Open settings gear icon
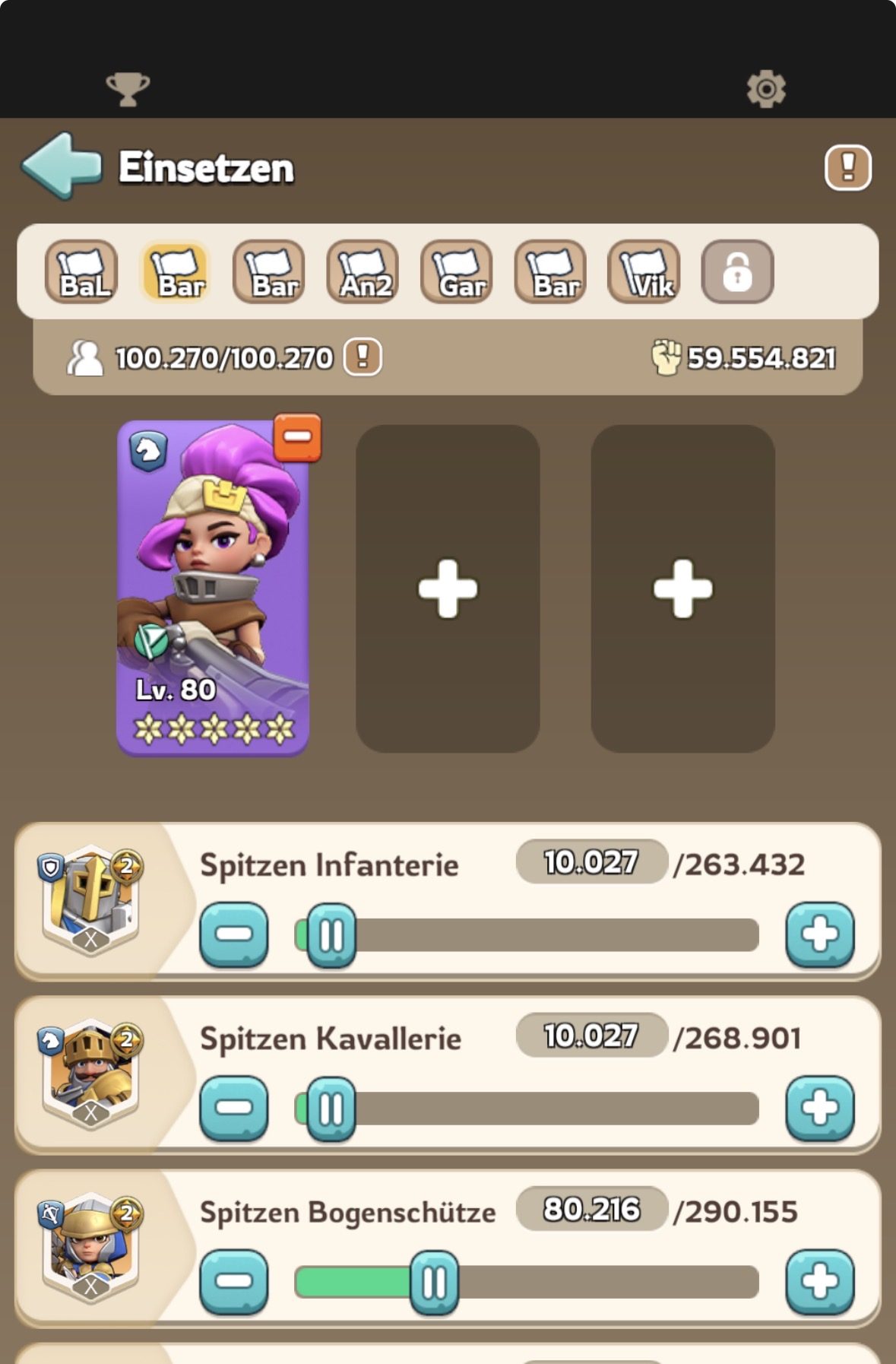 [x=765, y=89]
